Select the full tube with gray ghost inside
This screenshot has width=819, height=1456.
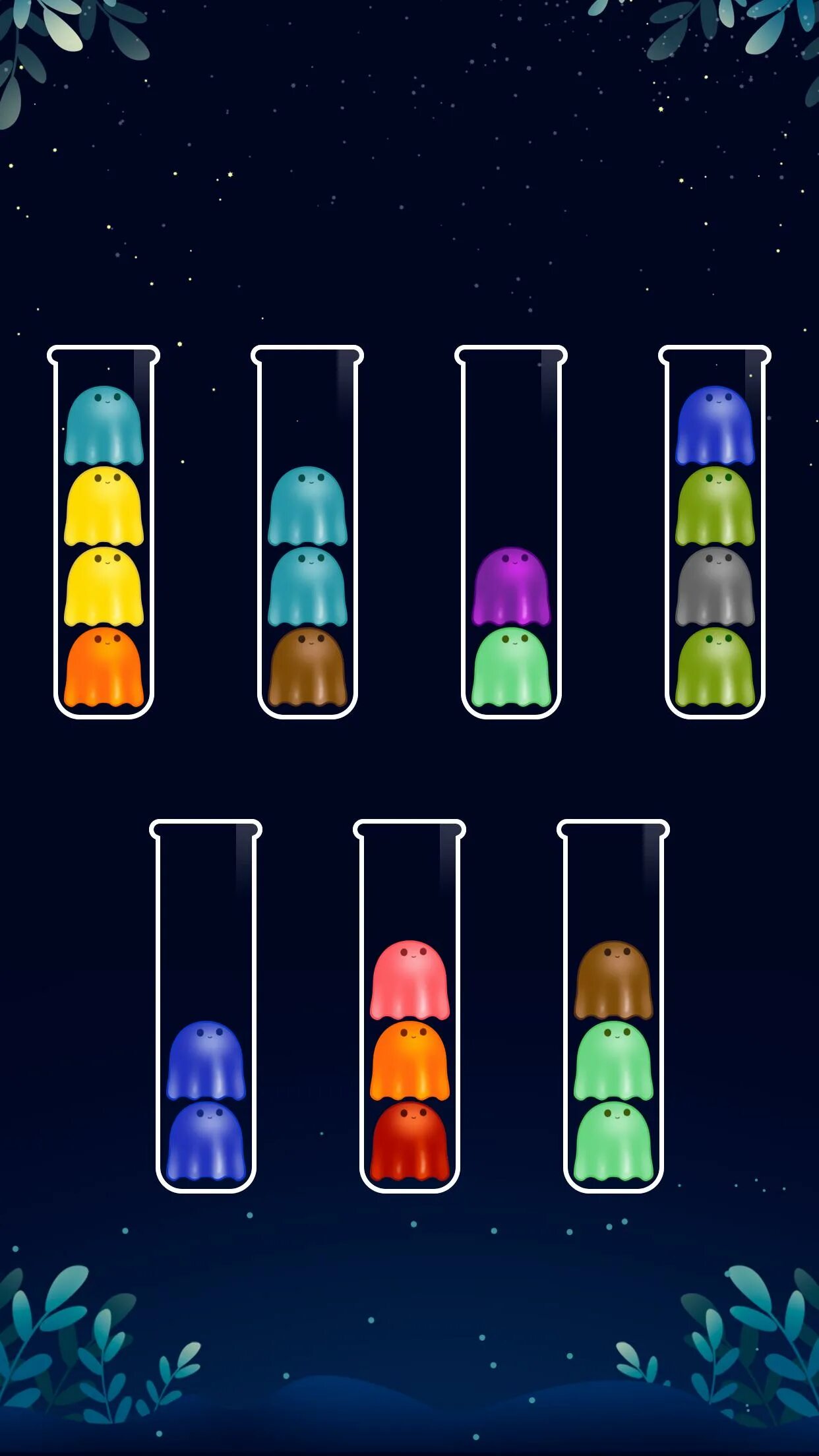coord(715,531)
